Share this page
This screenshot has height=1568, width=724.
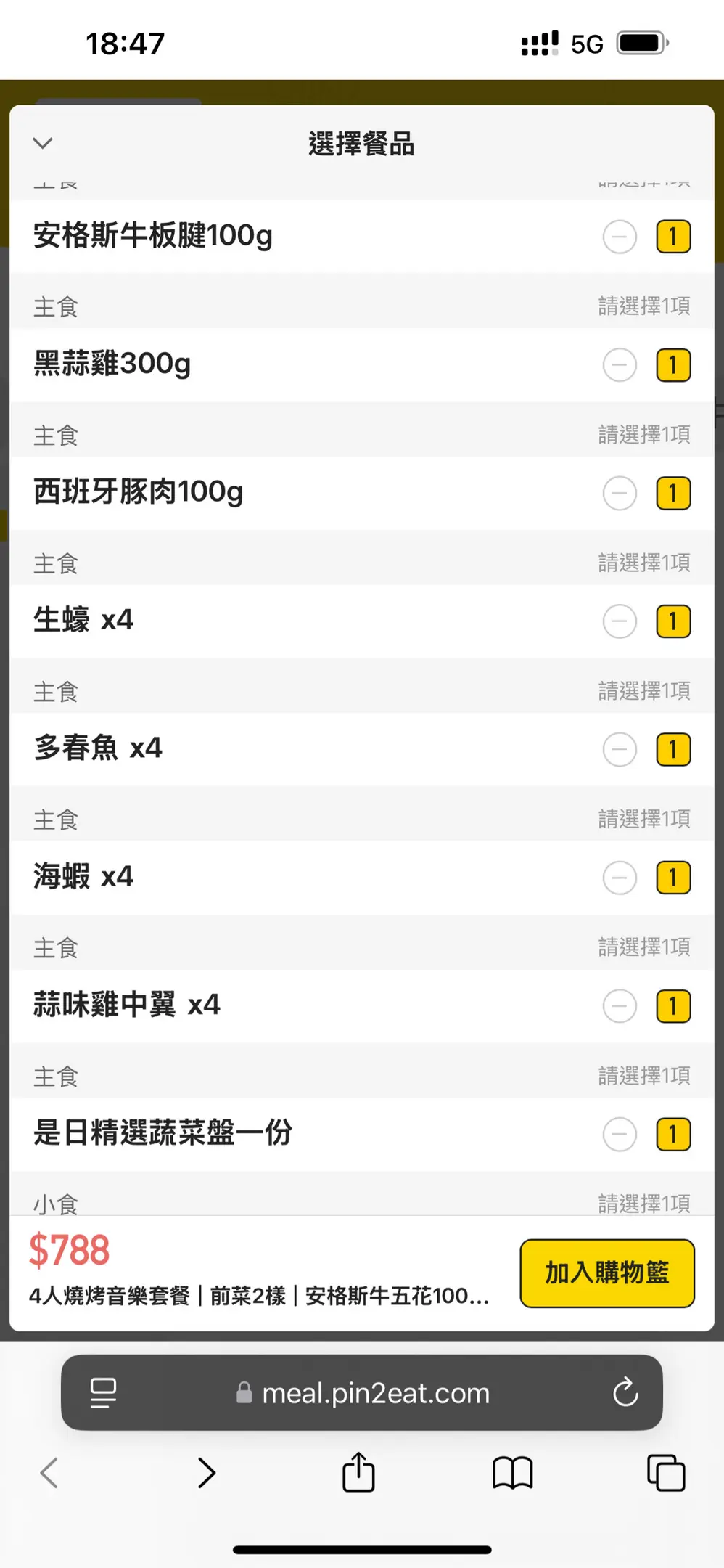click(x=358, y=1471)
